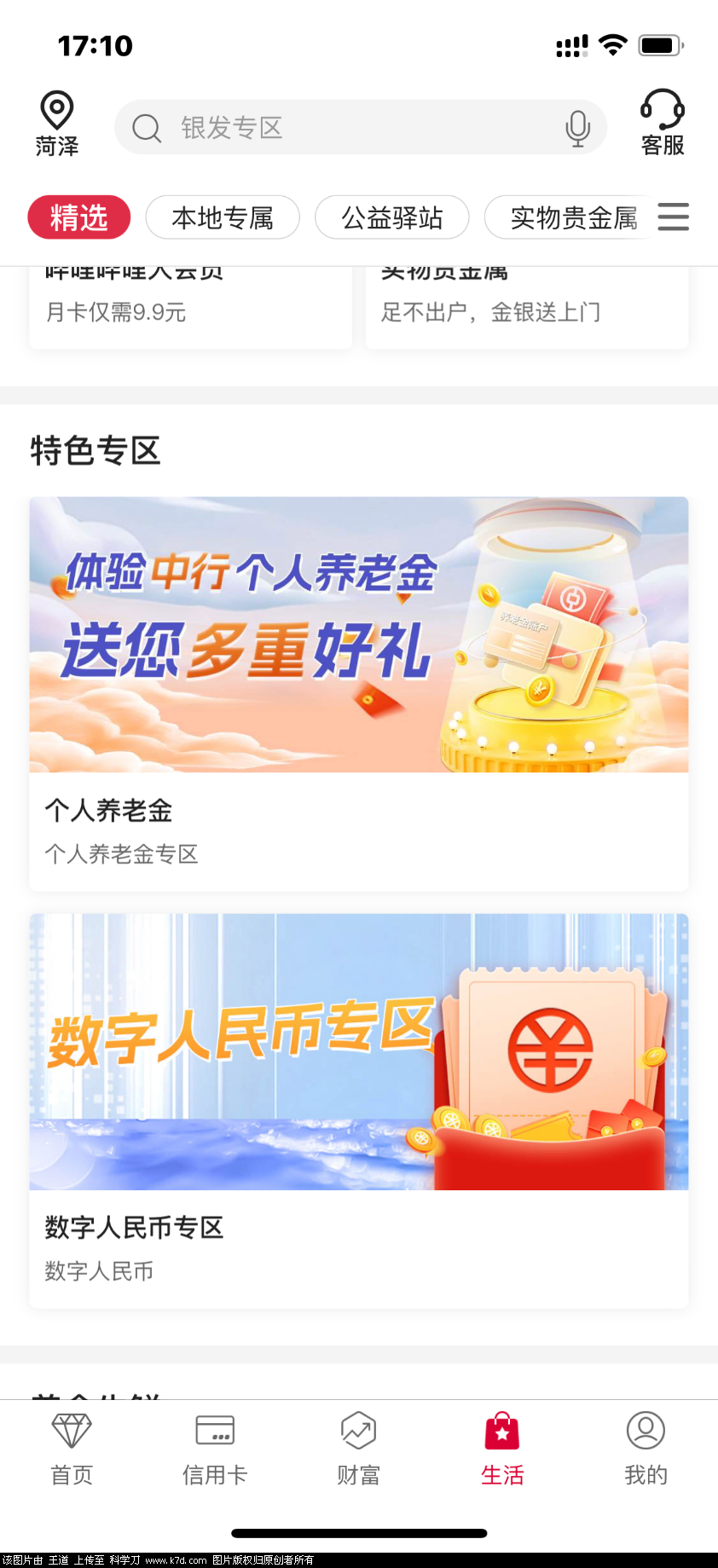718x1568 pixels.
Task: Tap the 信用卡 card icon in bottom bar
Action: pyautogui.click(x=214, y=1429)
